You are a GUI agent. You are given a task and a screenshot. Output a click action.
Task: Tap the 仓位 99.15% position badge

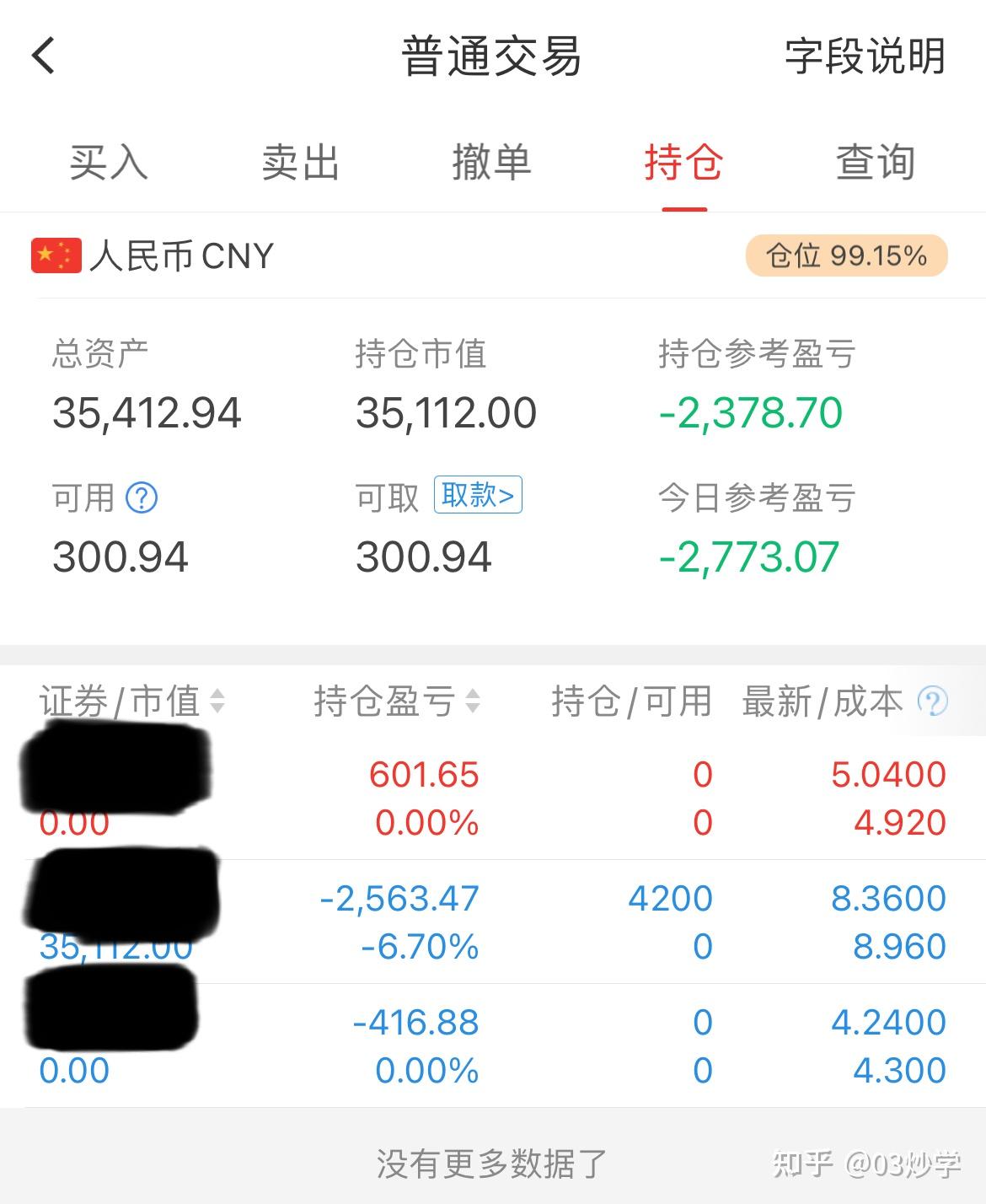[x=846, y=255]
